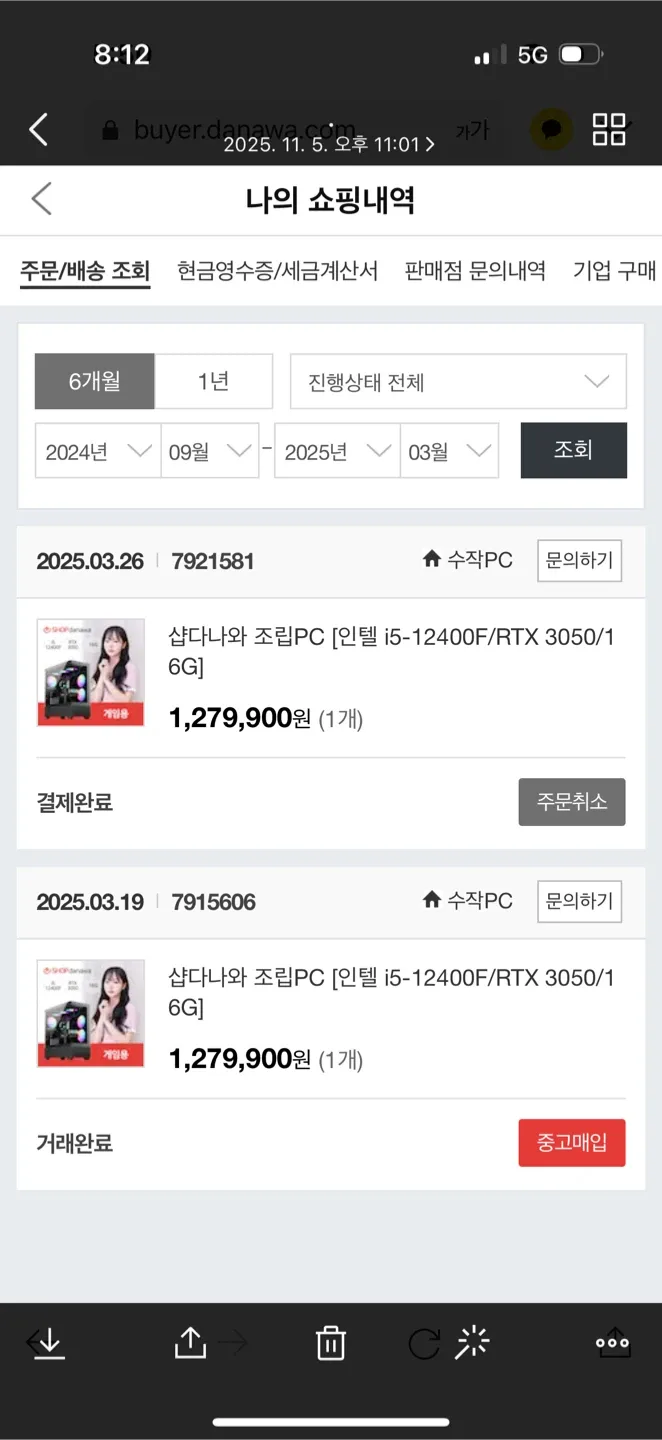Tap 문의하기 for order 7915606
The width and height of the screenshot is (662, 1440).
(579, 901)
